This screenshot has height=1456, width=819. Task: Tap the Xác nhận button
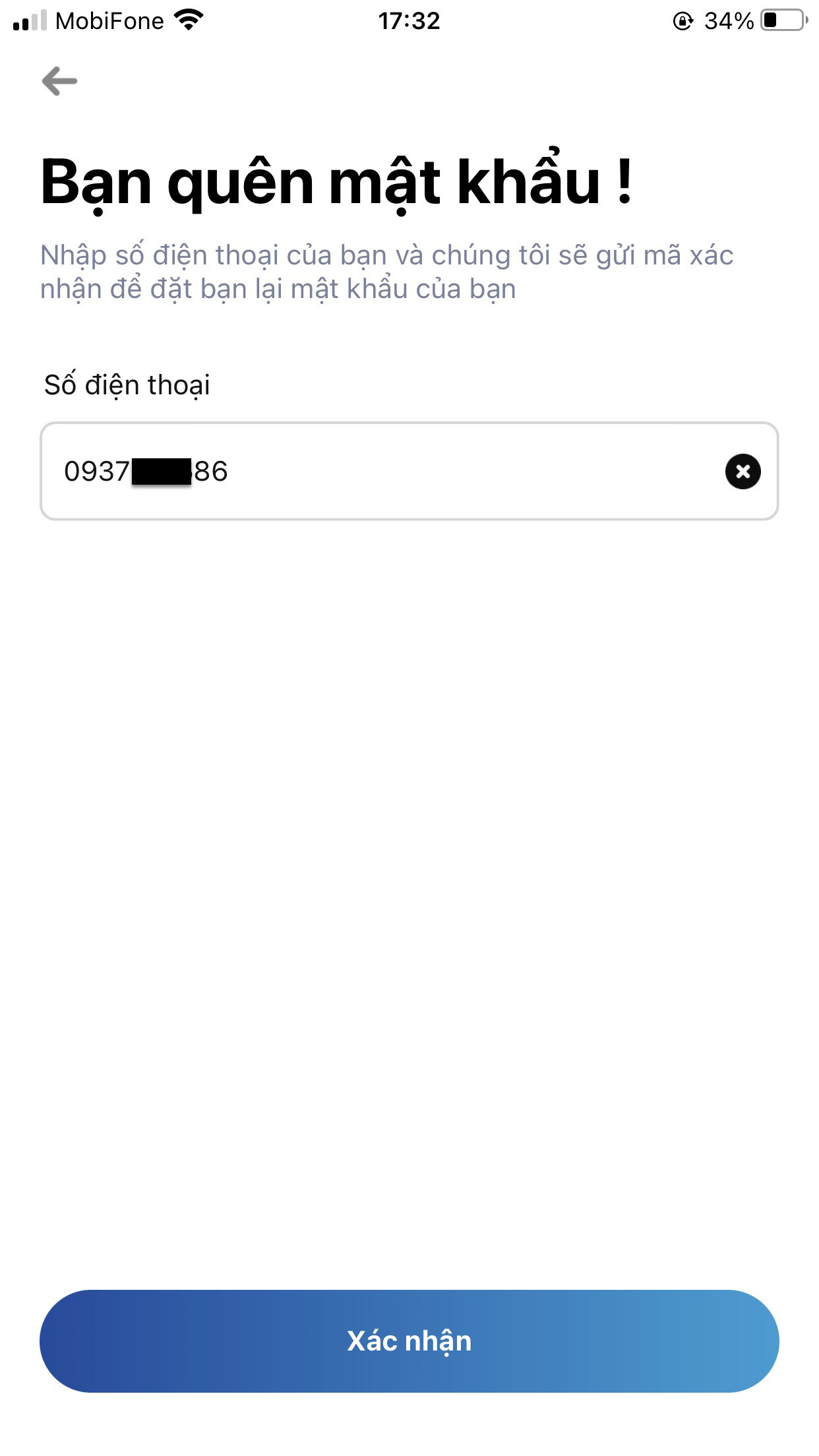click(x=409, y=1341)
